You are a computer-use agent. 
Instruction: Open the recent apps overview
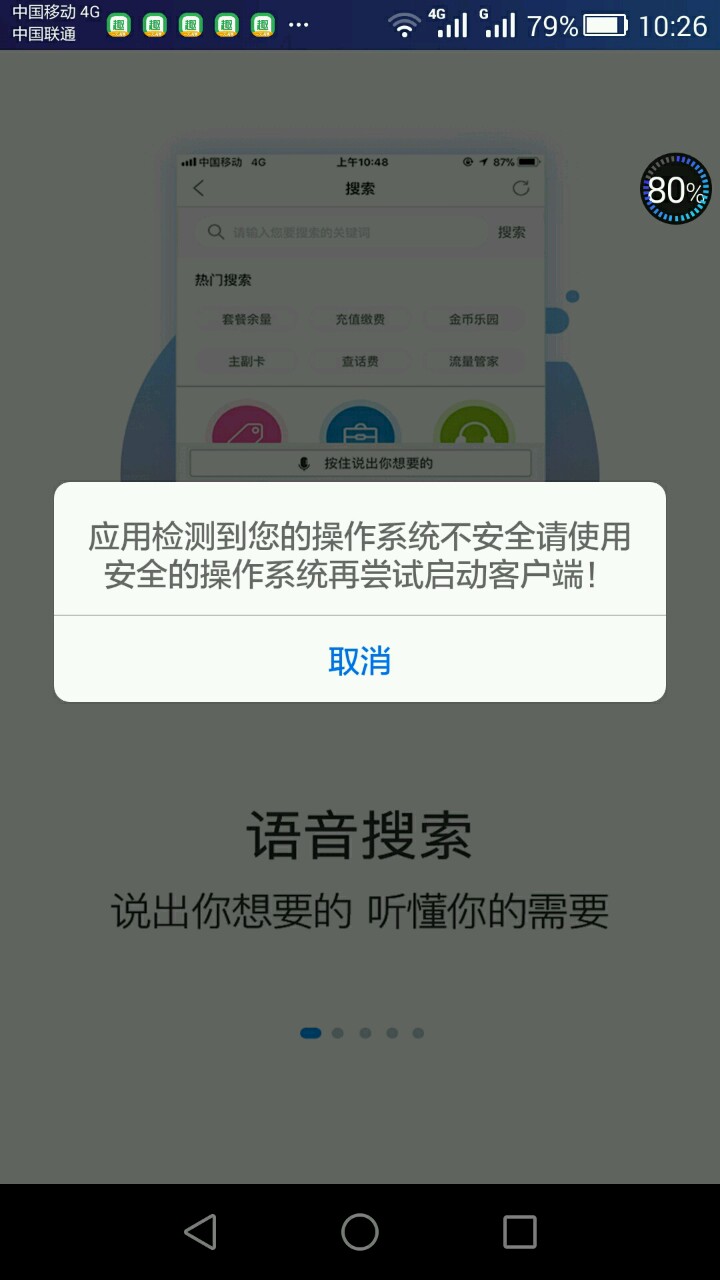[x=519, y=1232]
